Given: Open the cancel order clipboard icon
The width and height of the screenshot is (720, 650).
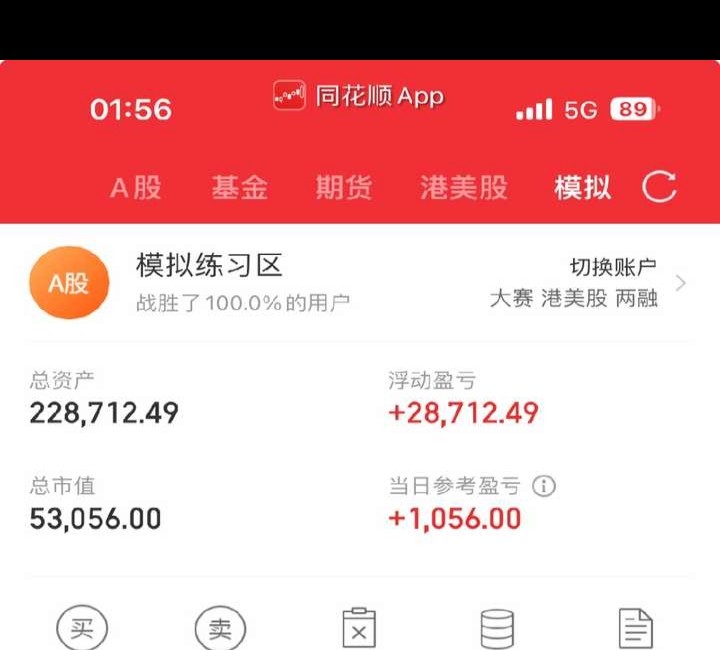Looking at the screenshot, I should [x=359, y=630].
